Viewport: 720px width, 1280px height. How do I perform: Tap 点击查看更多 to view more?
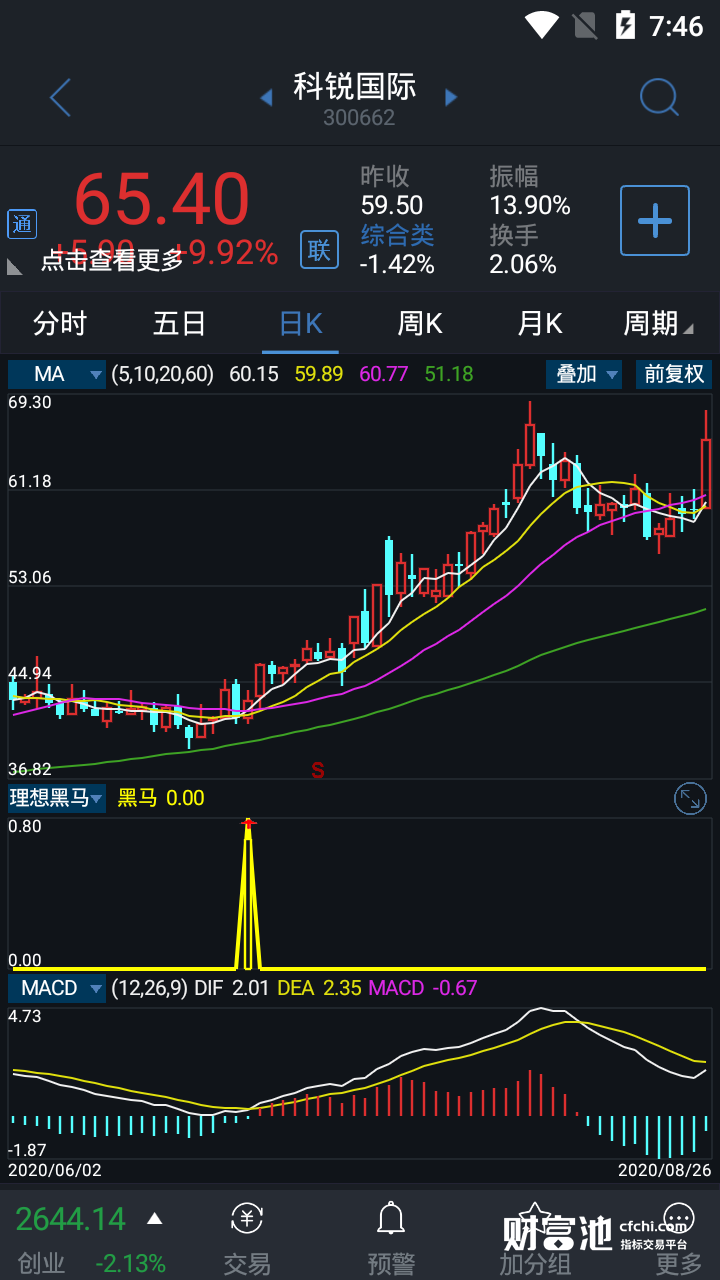(112, 260)
